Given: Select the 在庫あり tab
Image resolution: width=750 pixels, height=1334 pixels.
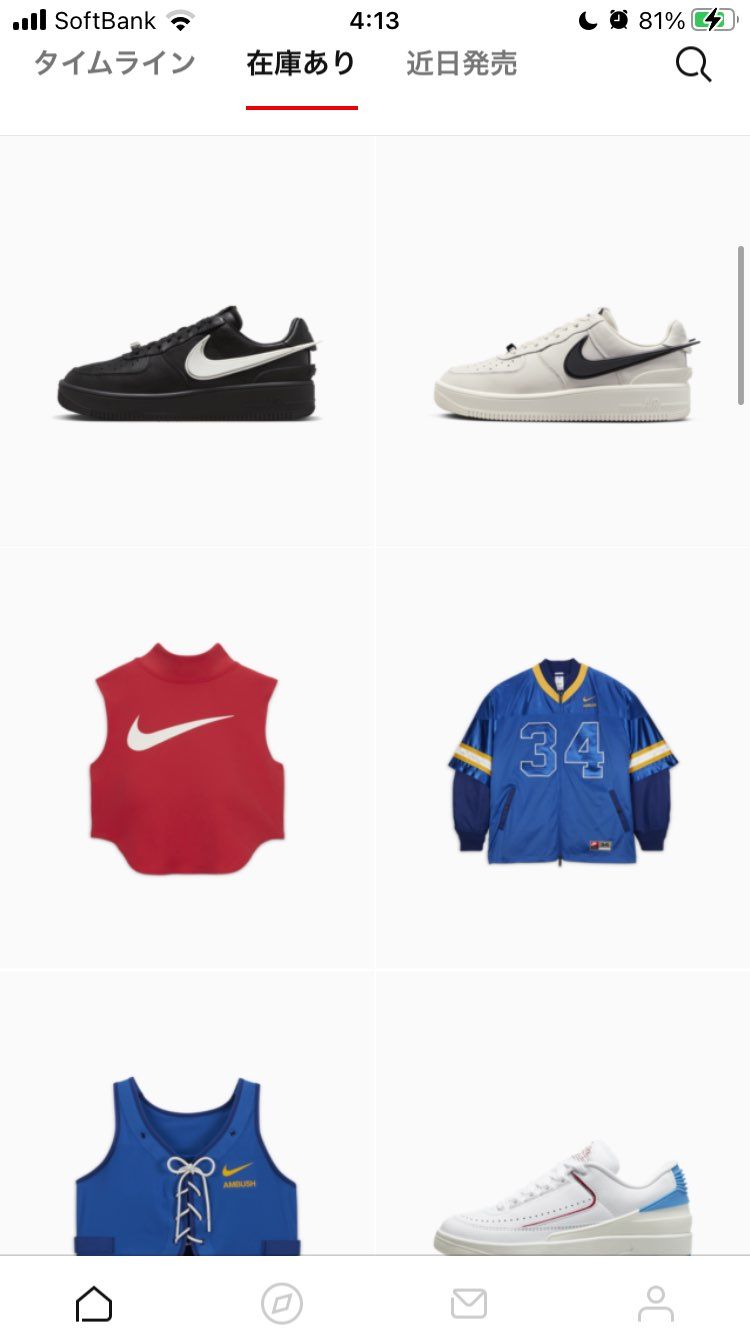Looking at the screenshot, I should click(x=301, y=64).
